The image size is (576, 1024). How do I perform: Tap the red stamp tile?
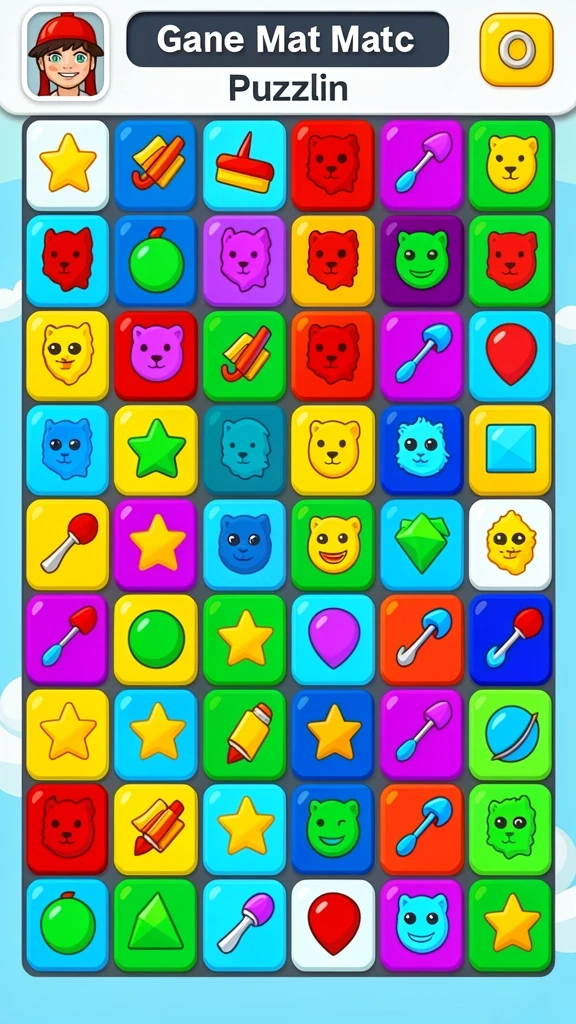[x=244, y=165]
